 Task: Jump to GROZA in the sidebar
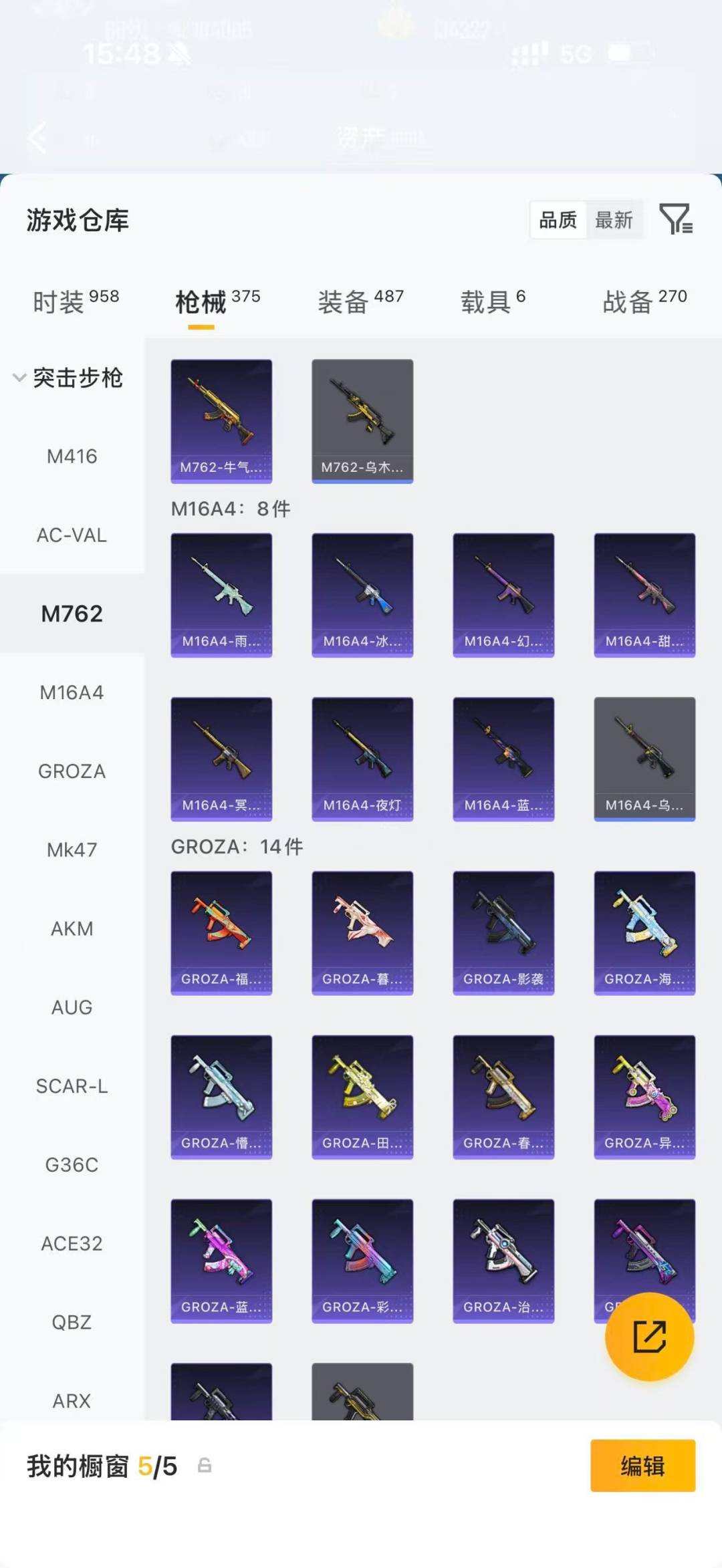coord(72,771)
